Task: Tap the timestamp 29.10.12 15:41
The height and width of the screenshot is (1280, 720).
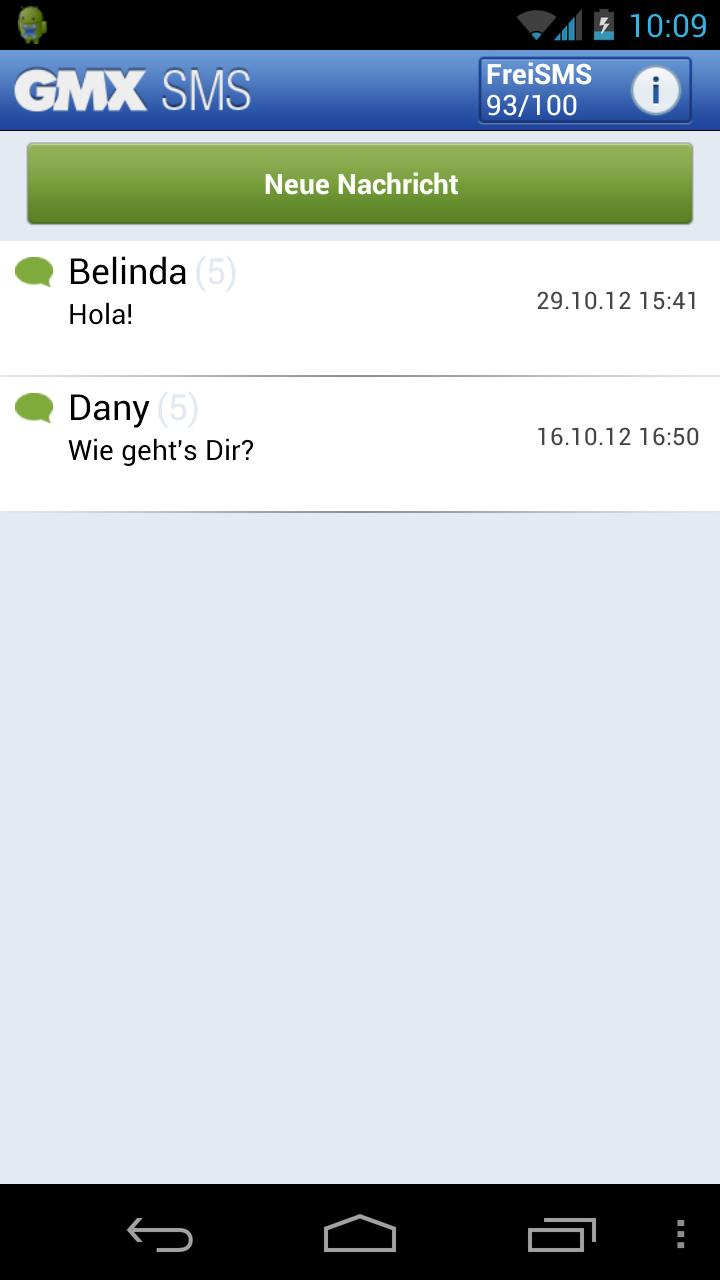Action: coord(617,299)
